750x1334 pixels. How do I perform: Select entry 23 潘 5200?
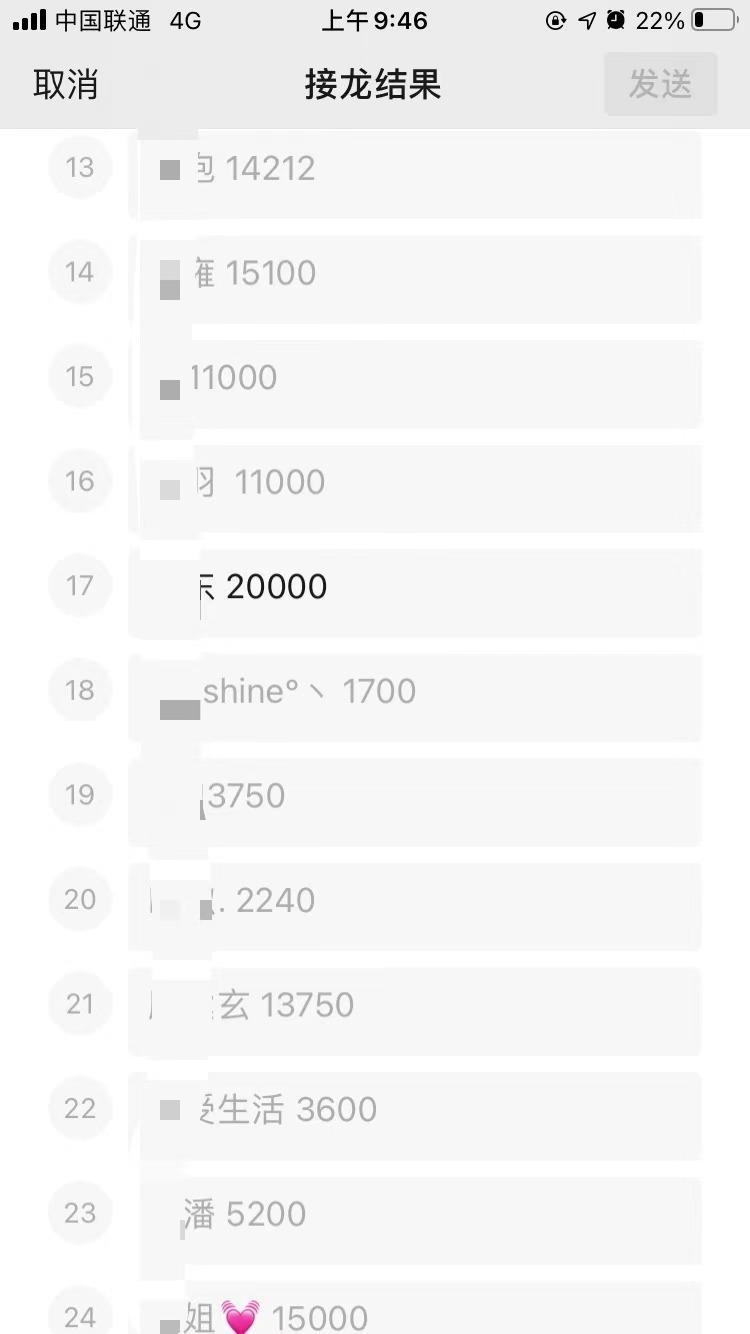click(x=415, y=1215)
